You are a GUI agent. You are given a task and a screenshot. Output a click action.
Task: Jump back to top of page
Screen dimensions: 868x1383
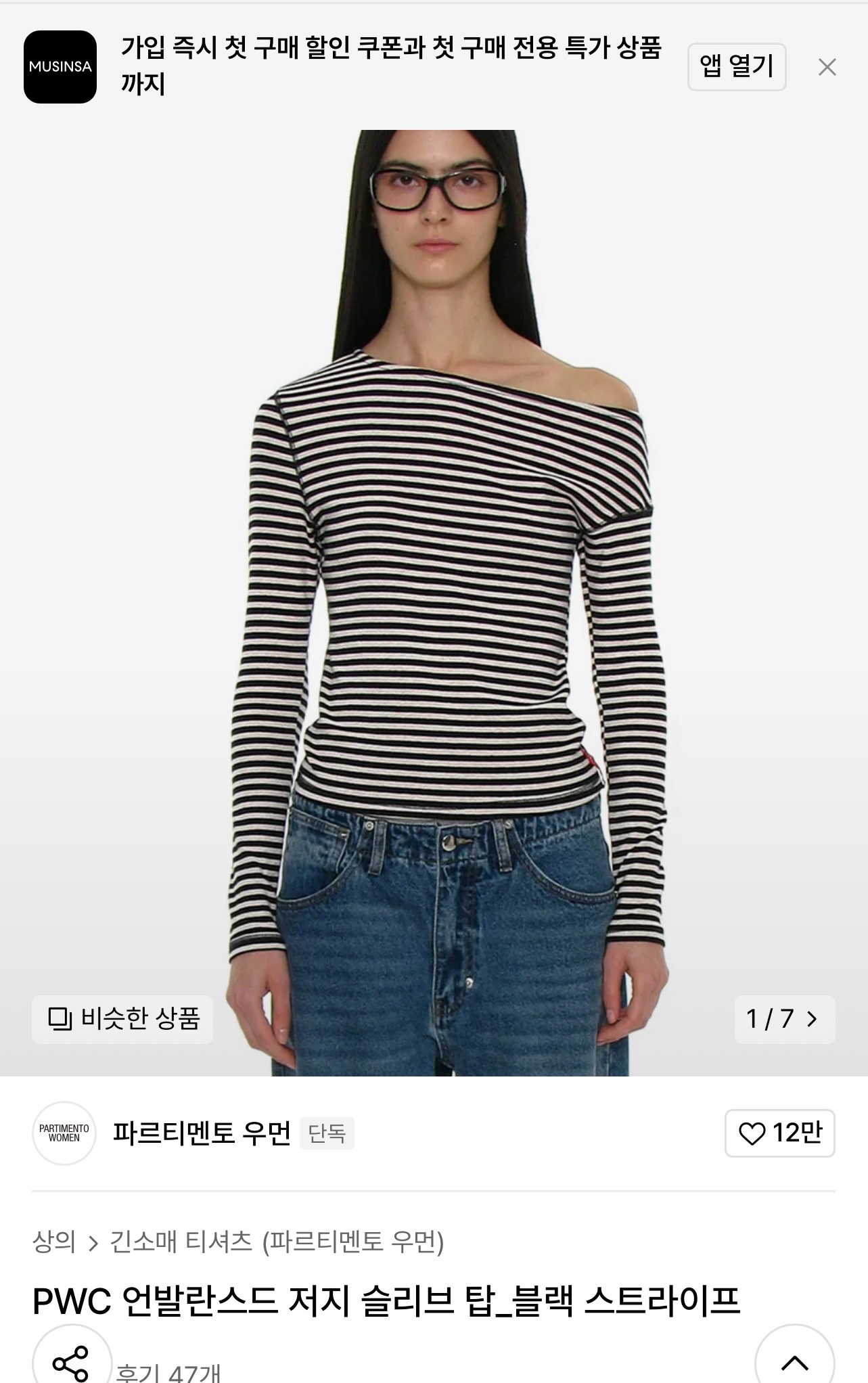794,1361
